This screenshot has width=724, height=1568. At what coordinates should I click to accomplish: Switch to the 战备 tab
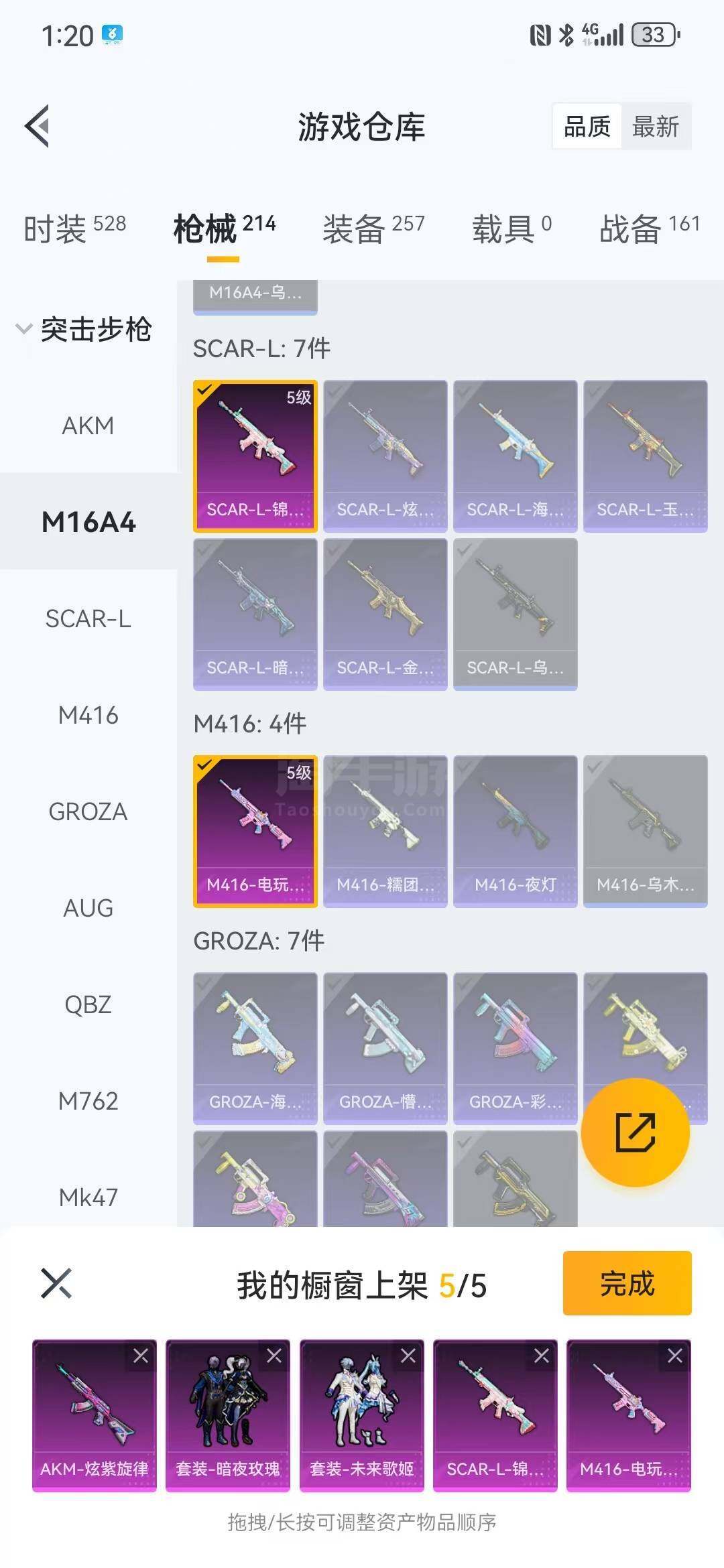coord(650,228)
